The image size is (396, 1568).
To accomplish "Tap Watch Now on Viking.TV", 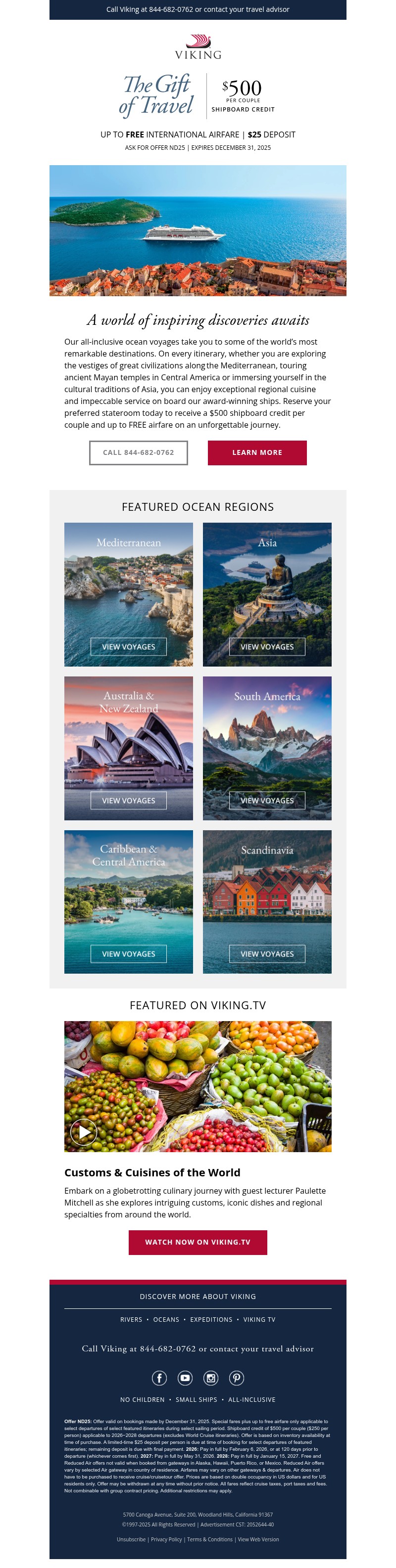I will (x=198, y=1242).
